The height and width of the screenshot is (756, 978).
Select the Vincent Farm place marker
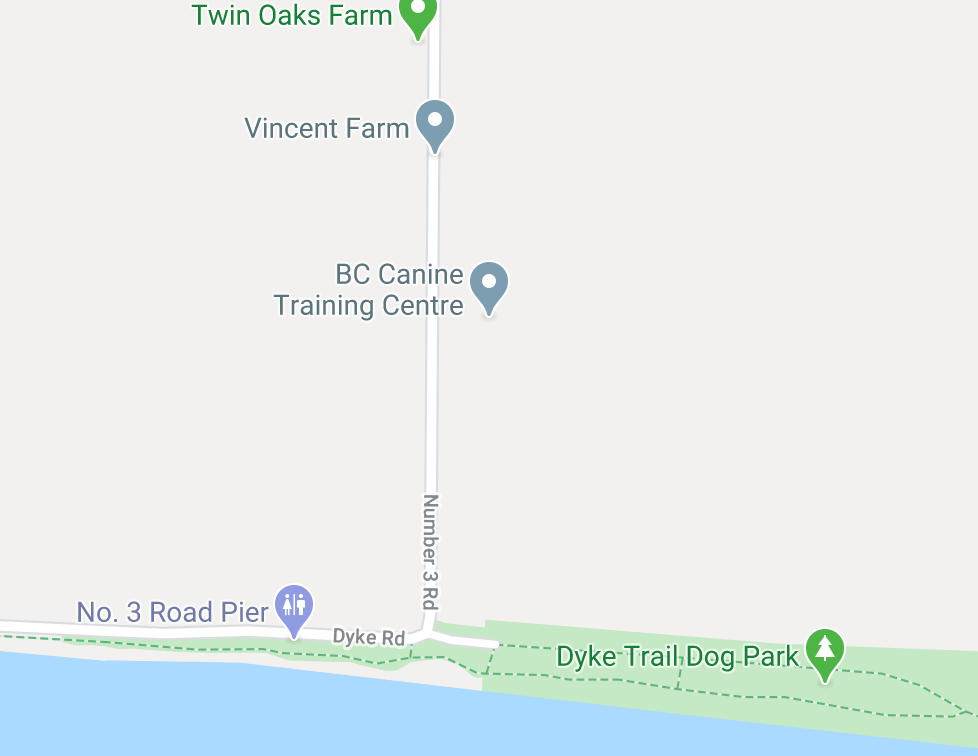(x=435, y=123)
